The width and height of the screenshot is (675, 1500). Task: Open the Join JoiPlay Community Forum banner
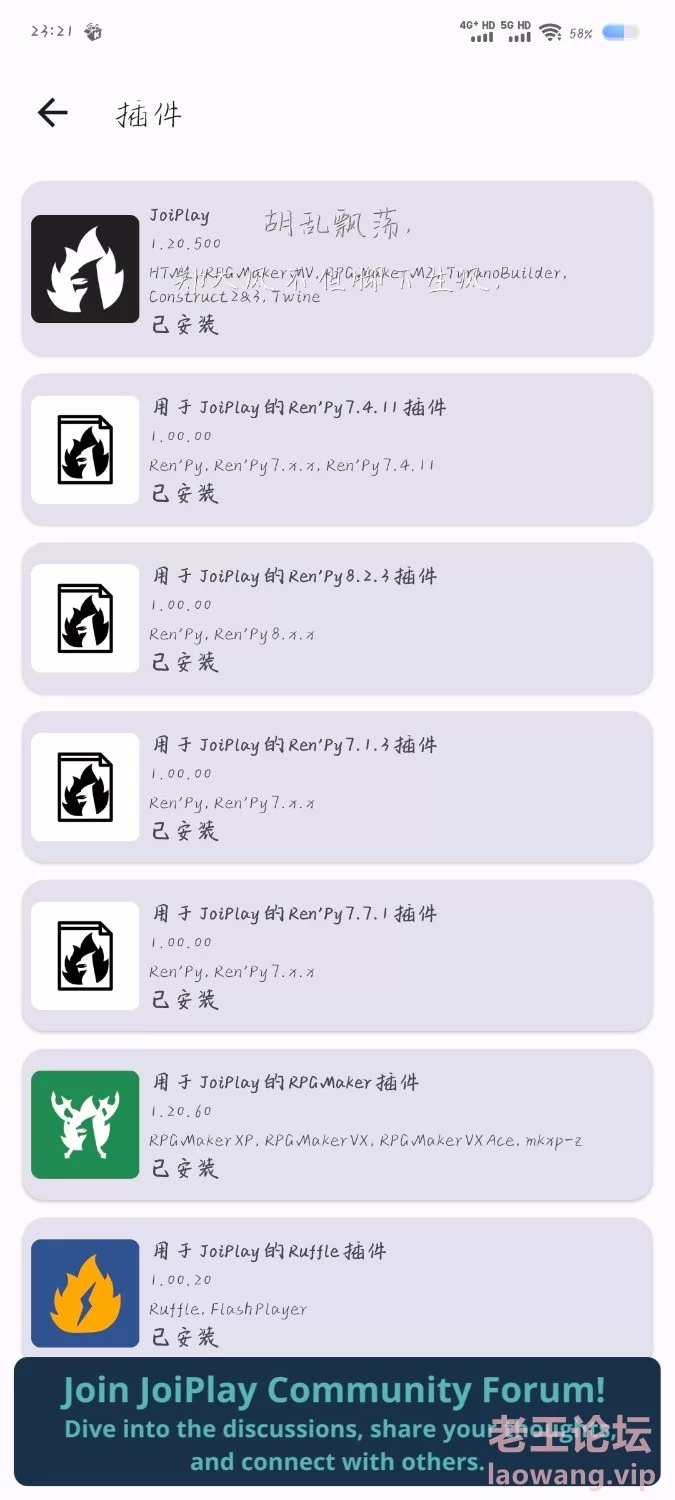point(337,1421)
